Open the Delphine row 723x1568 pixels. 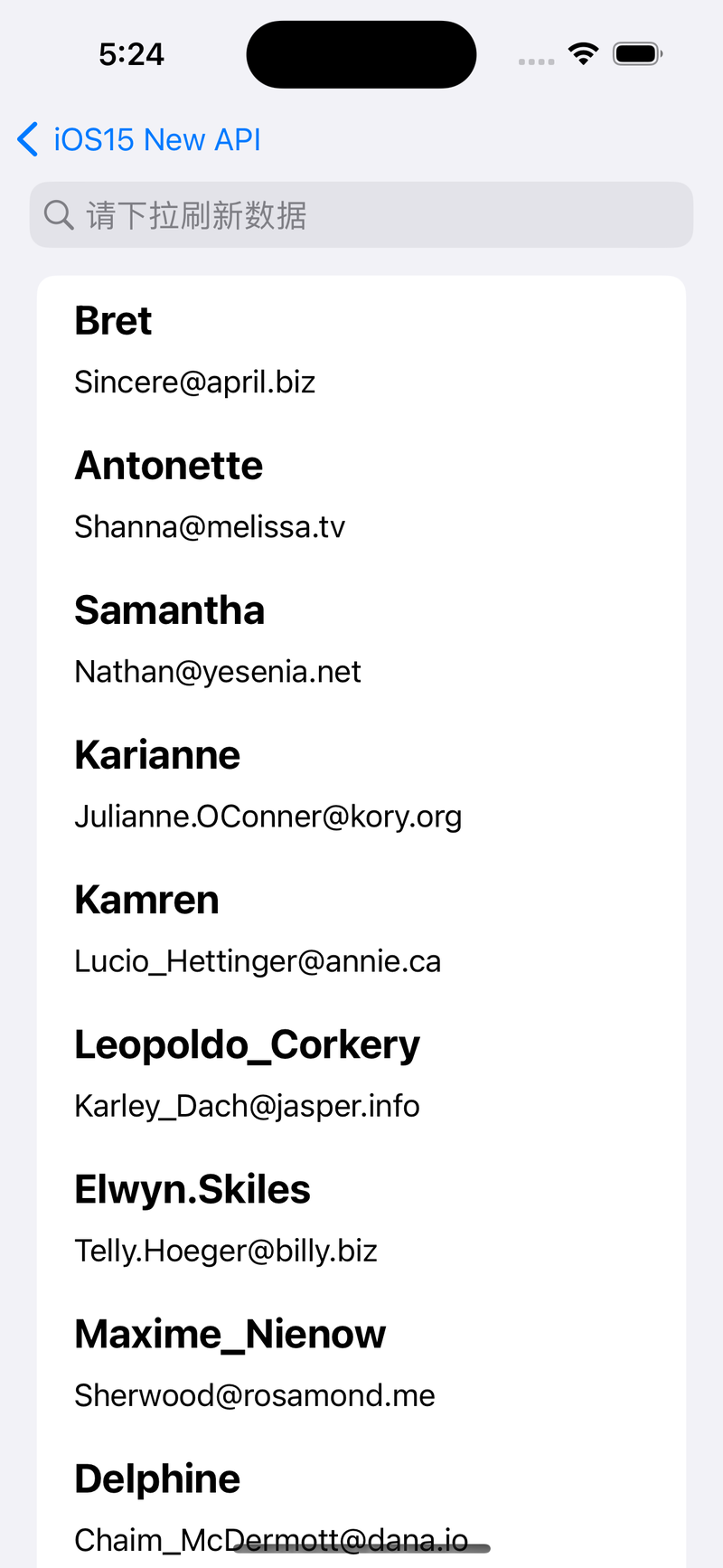(x=361, y=1501)
